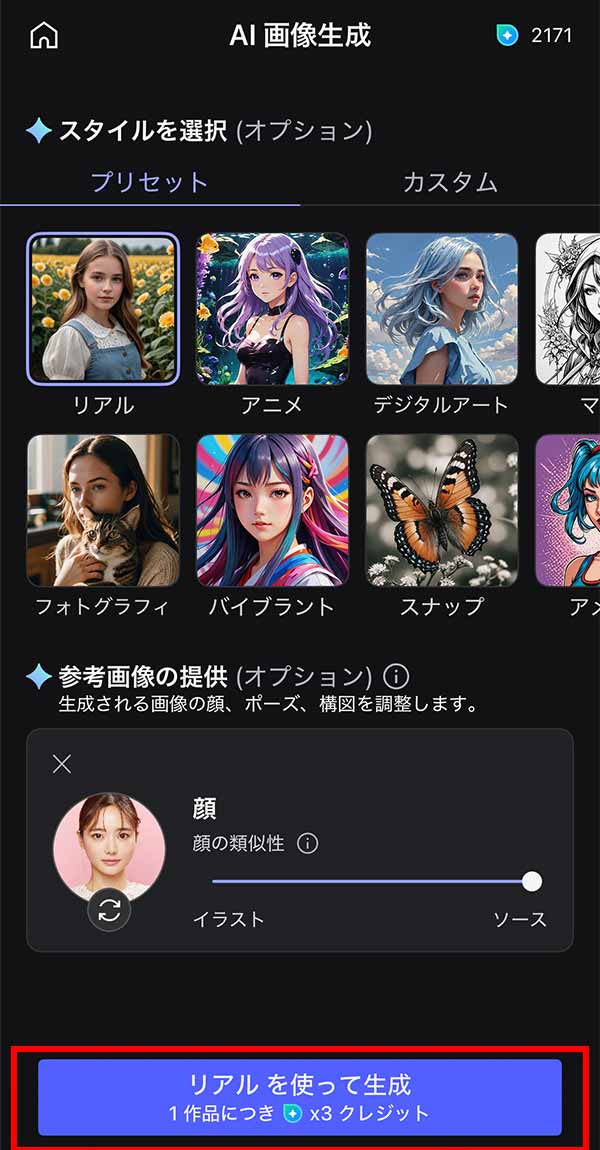
Task: Switch to the カスタム tab
Action: [450, 182]
